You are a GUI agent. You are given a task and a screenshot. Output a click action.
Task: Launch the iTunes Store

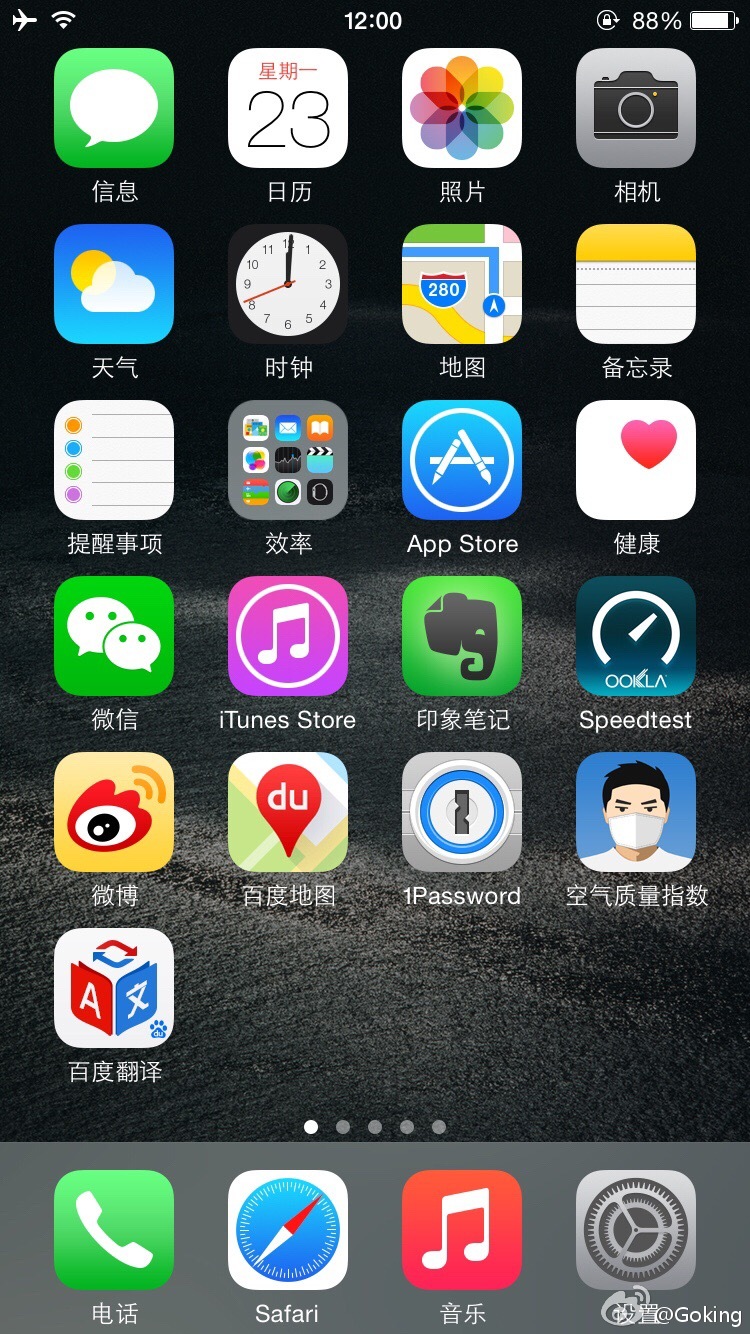pyautogui.click(x=288, y=636)
